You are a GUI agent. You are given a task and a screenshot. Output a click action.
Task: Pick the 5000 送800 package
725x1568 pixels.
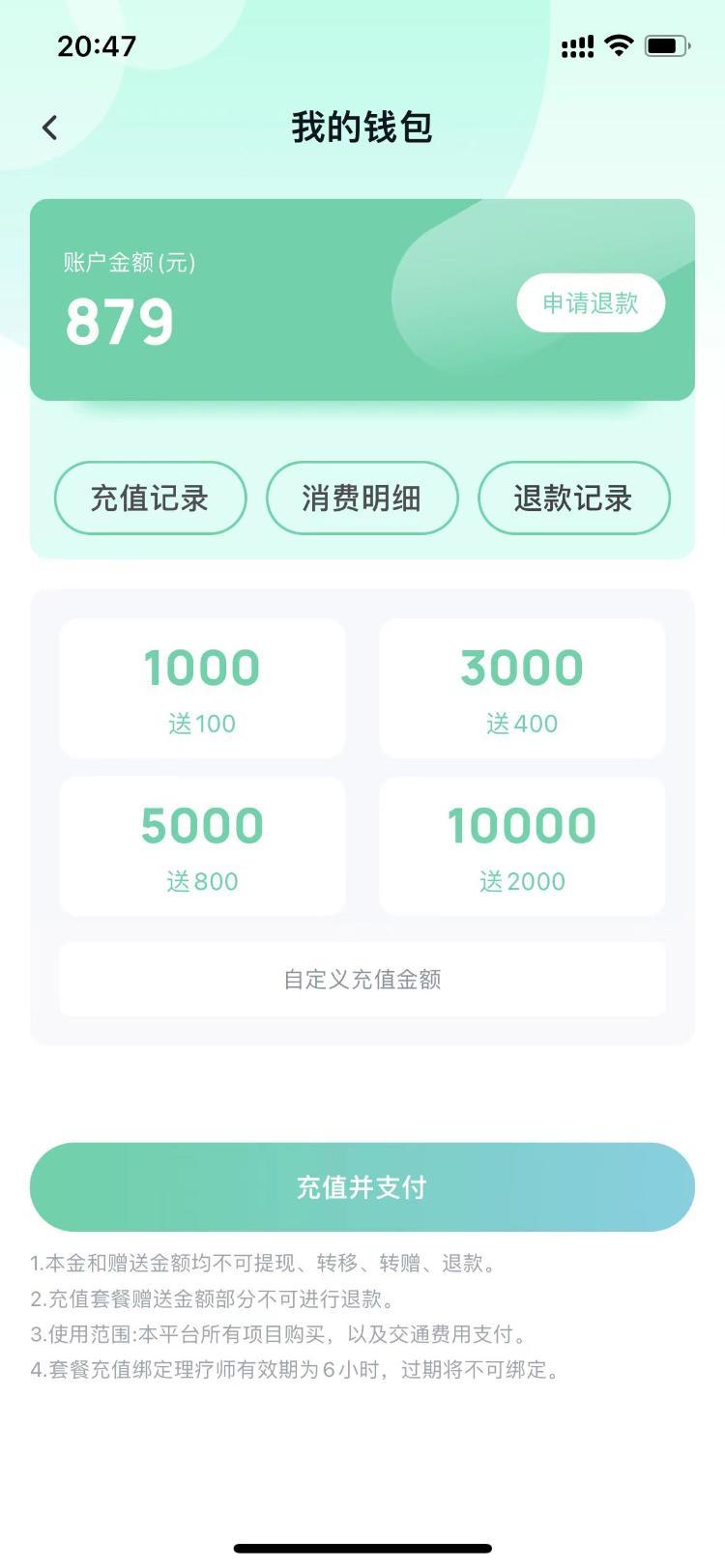click(x=202, y=846)
